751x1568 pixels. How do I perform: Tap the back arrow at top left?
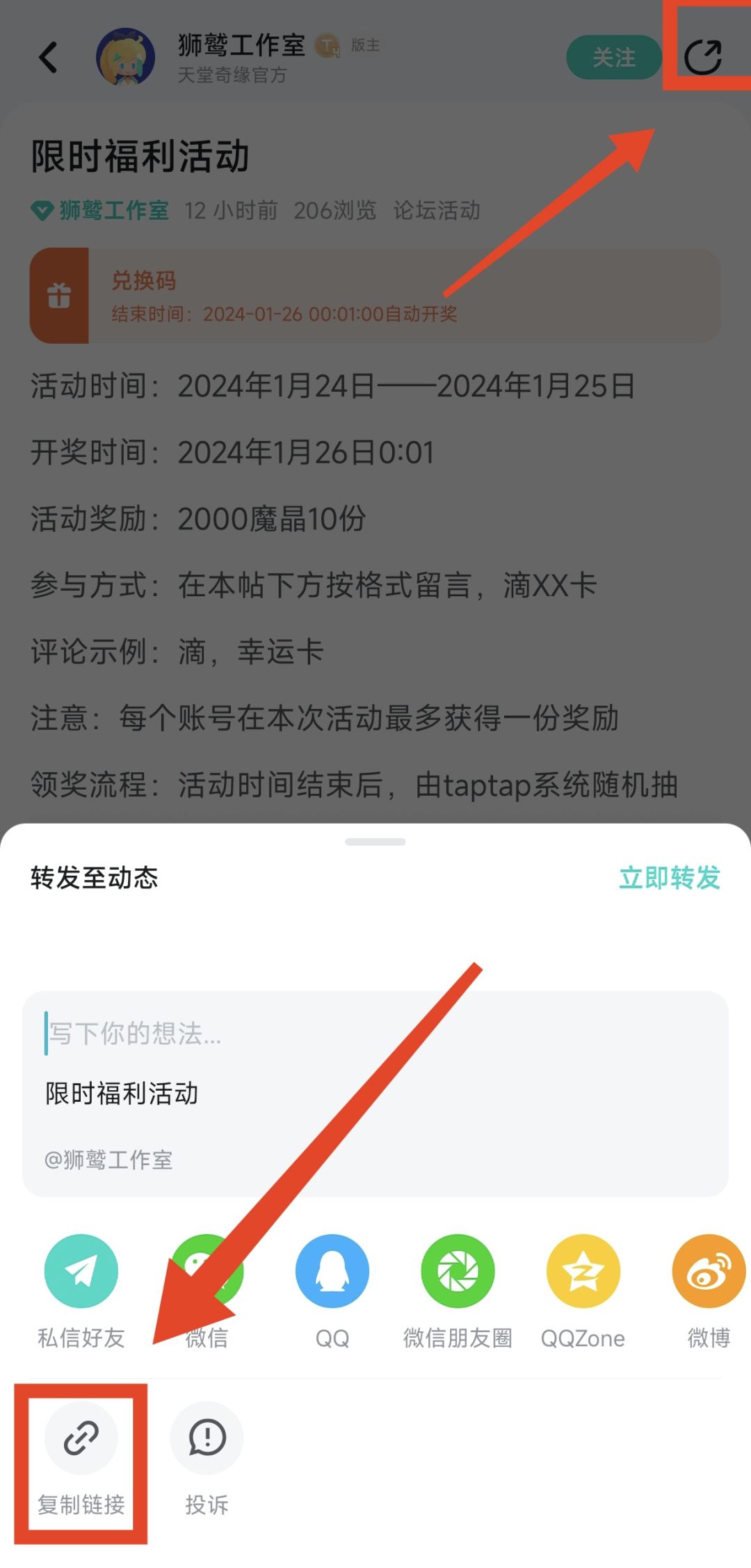[x=48, y=57]
